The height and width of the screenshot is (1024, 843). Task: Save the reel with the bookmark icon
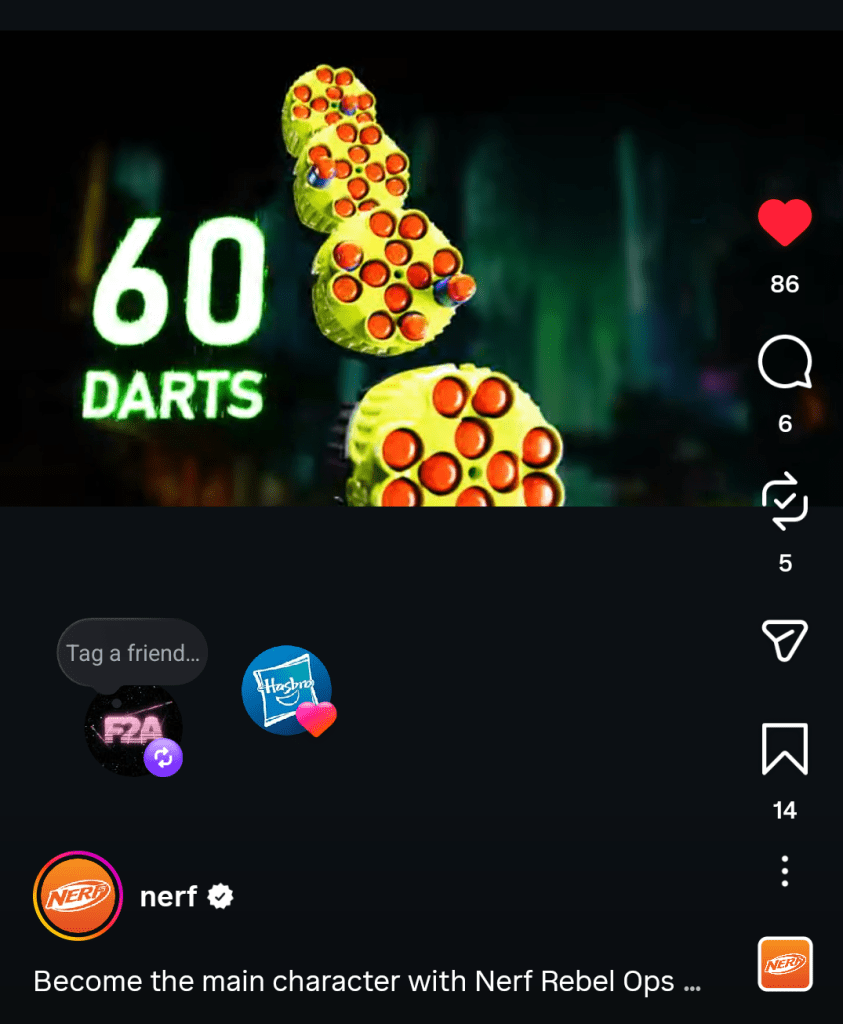coord(784,749)
